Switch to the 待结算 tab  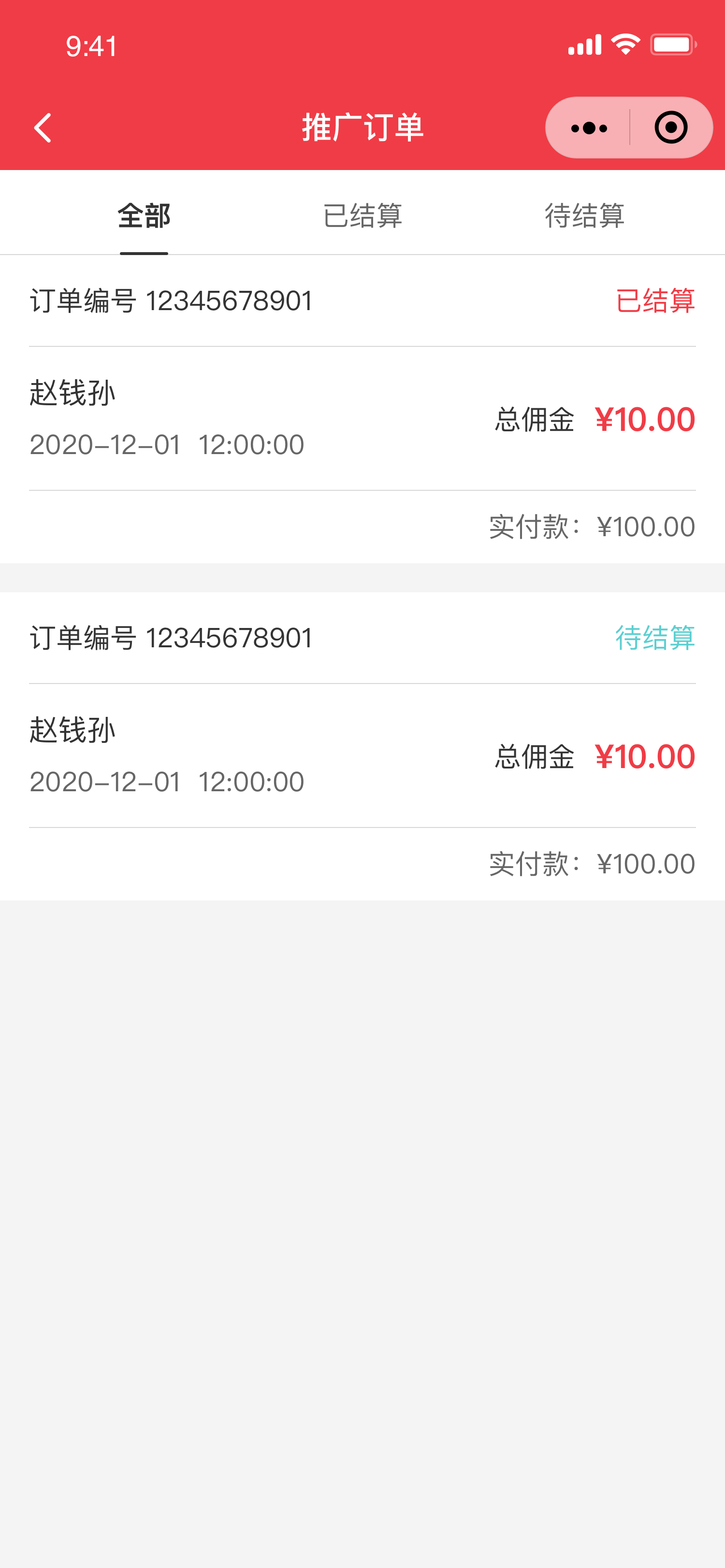tap(584, 215)
